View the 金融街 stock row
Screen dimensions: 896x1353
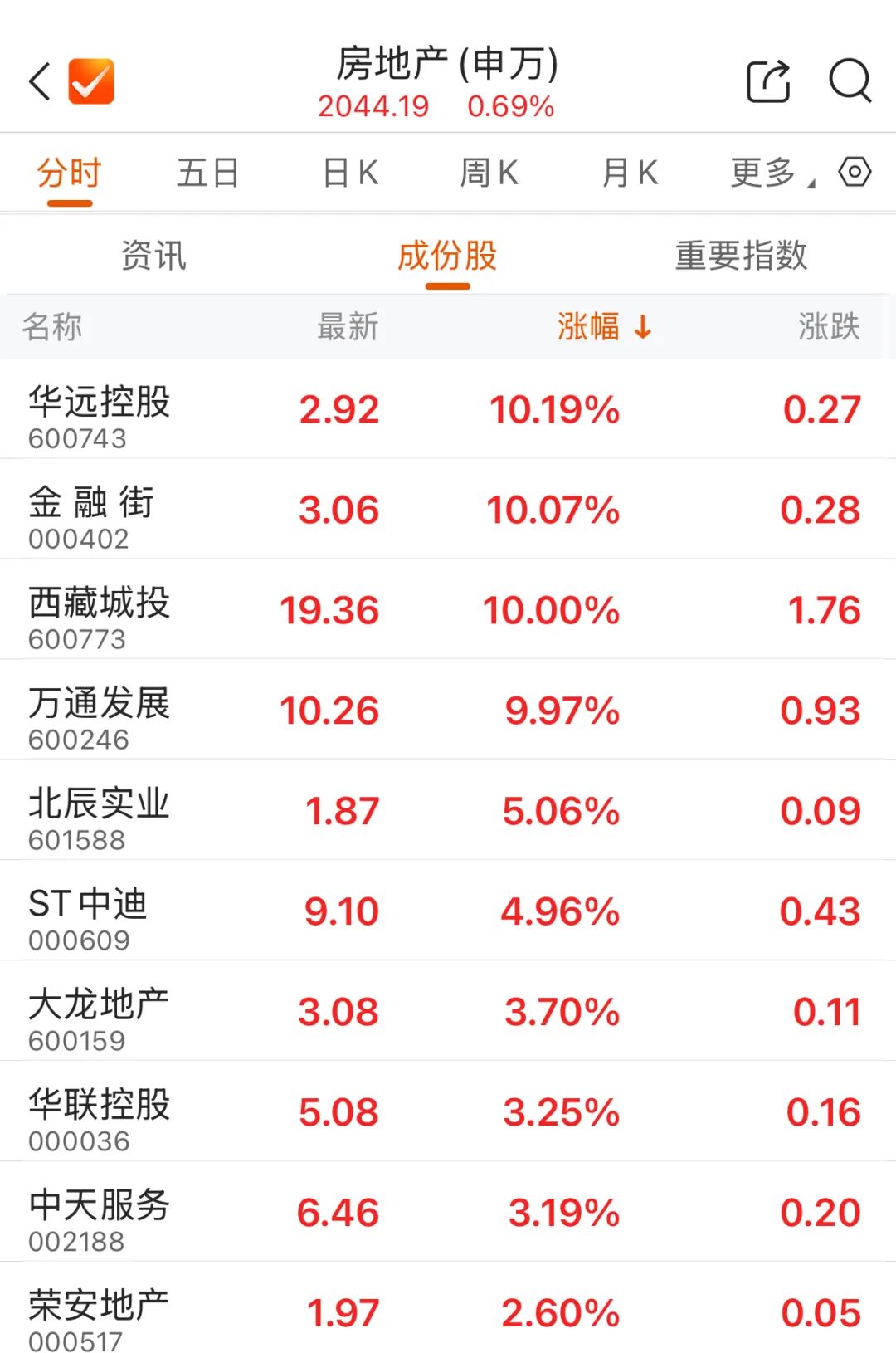click(x=91, y=510)
